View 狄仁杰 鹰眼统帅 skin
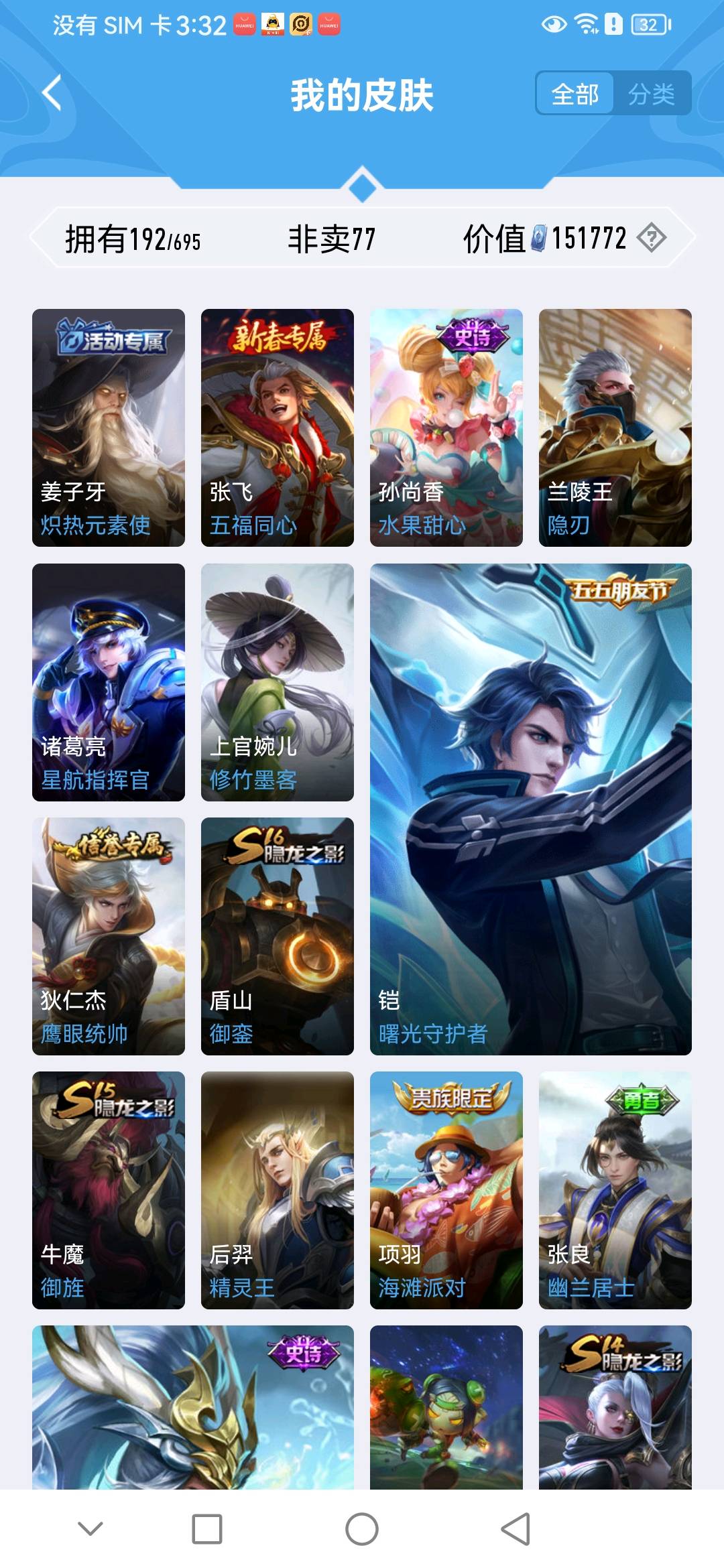 pos(109,936)
